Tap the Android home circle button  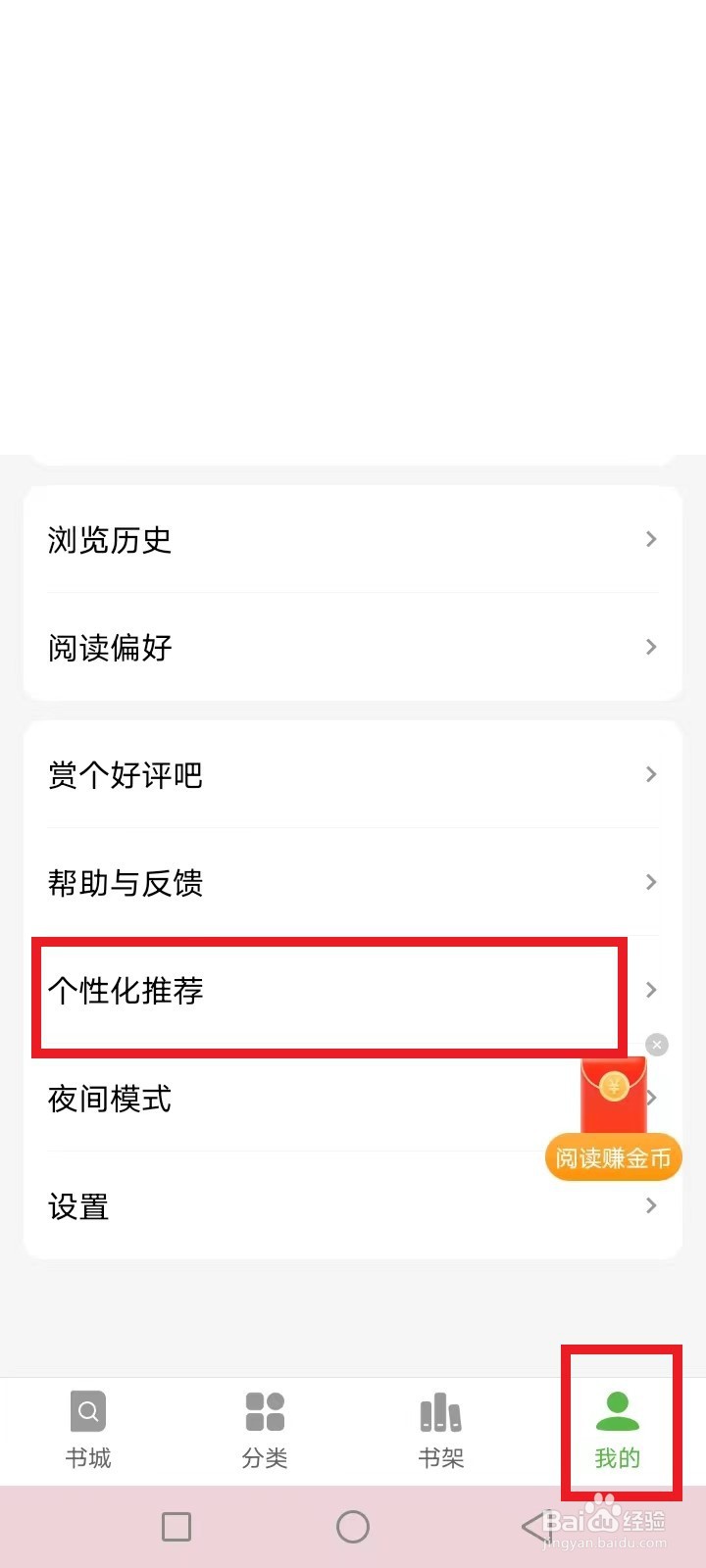353,1525
